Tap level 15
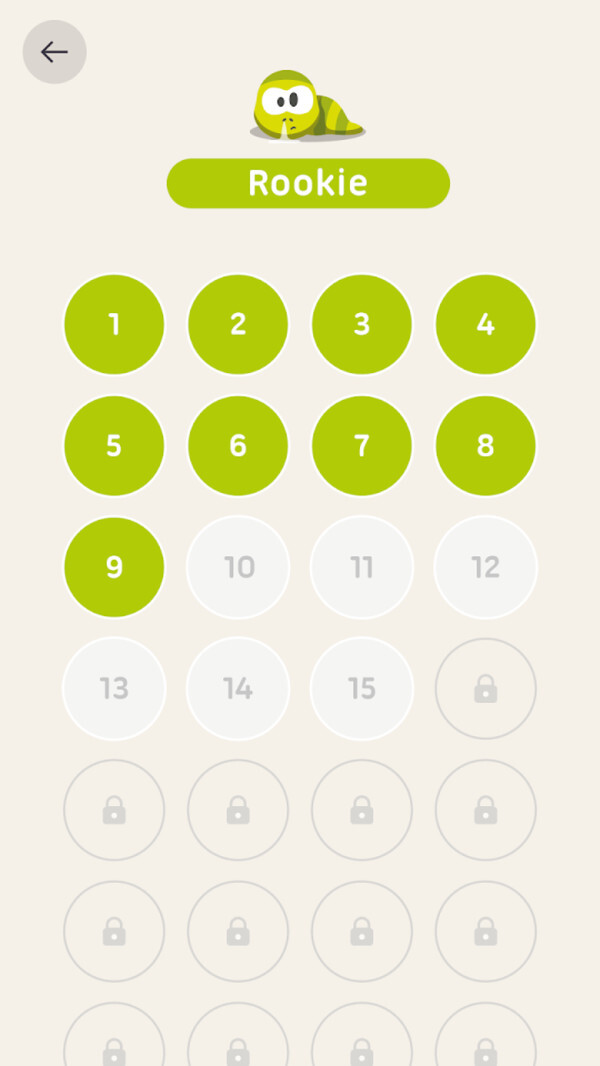 362,688
